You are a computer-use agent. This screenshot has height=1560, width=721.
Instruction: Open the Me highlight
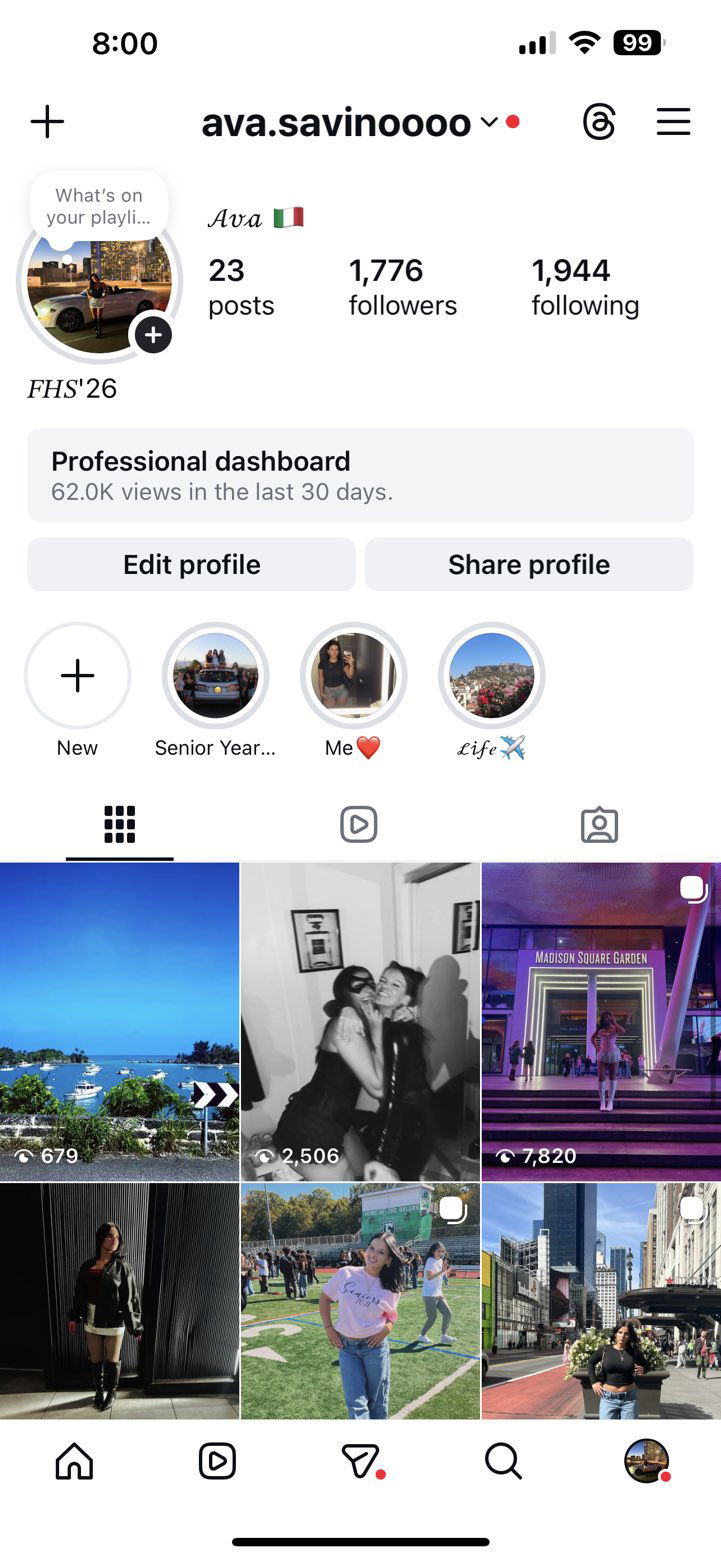(353, 677)
